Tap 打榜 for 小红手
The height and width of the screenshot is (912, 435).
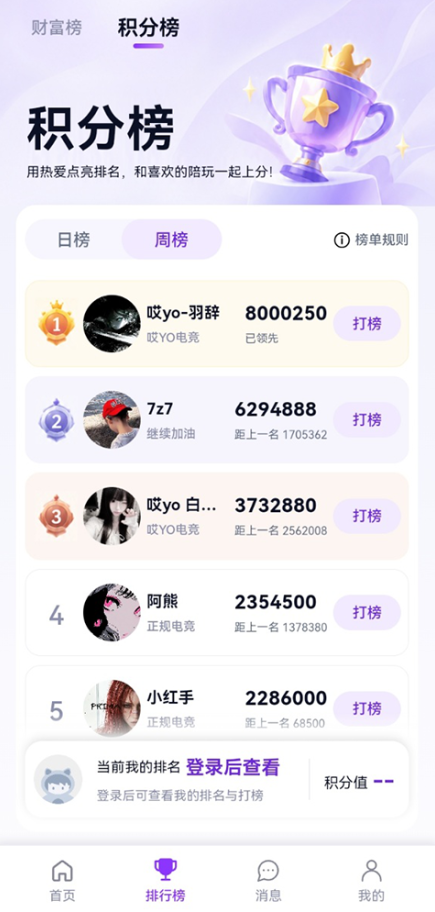367,708
